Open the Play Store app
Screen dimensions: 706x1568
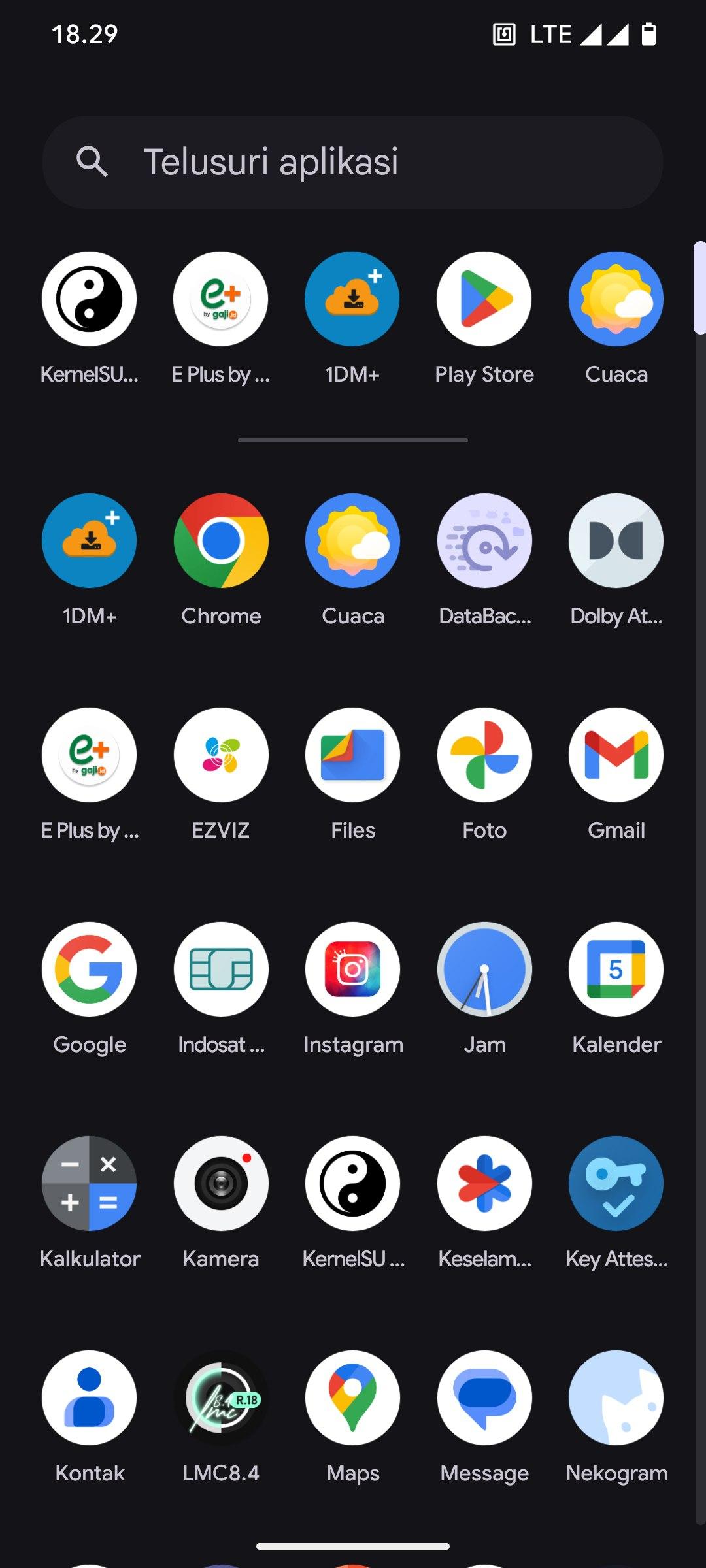pos(484,299)
